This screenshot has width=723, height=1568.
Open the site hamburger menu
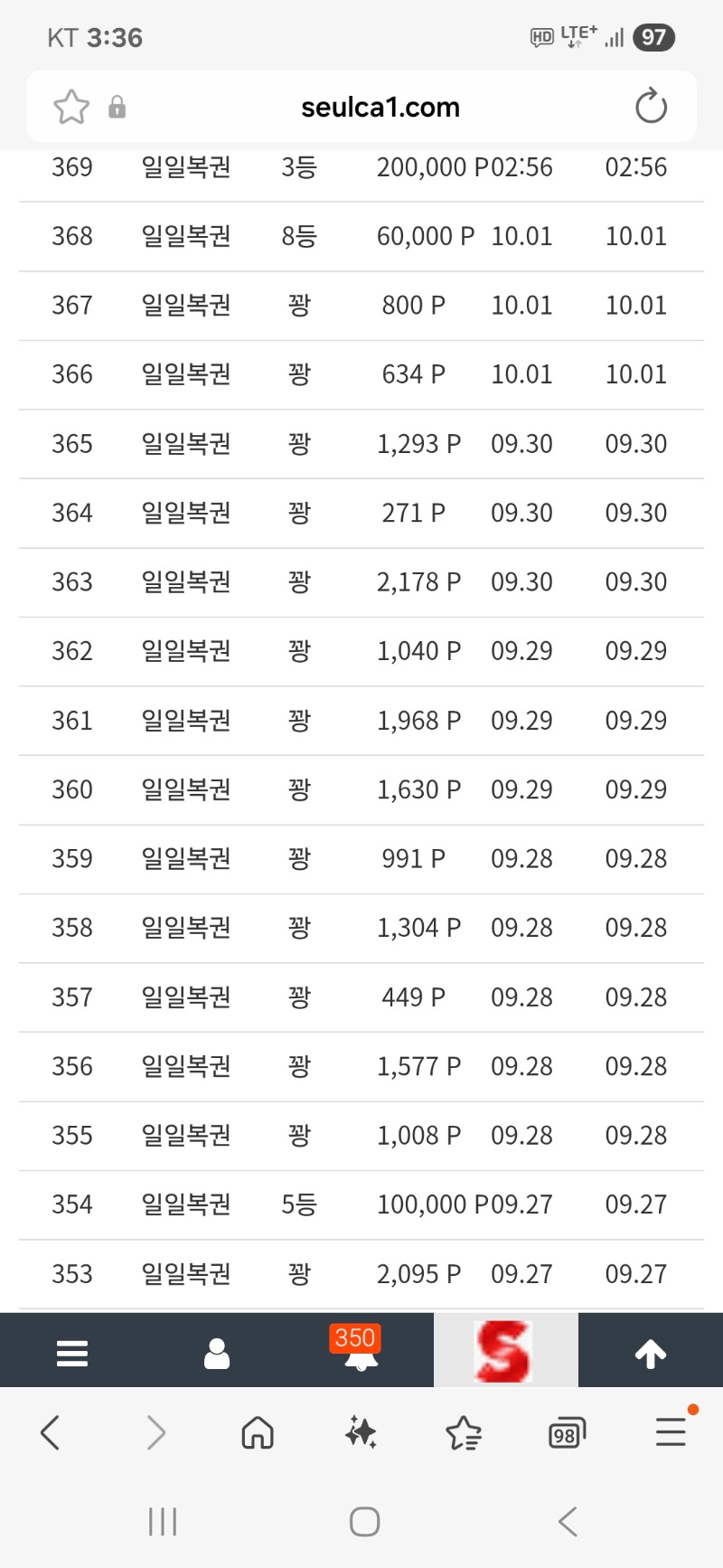coord(72,1353)
